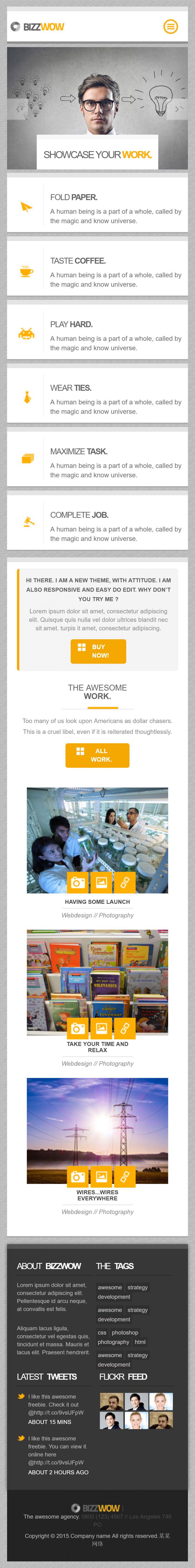Go to next slide in hero banner
Image resolution: width=195 pixels, height=1568 pixels.
pos(177,110)
